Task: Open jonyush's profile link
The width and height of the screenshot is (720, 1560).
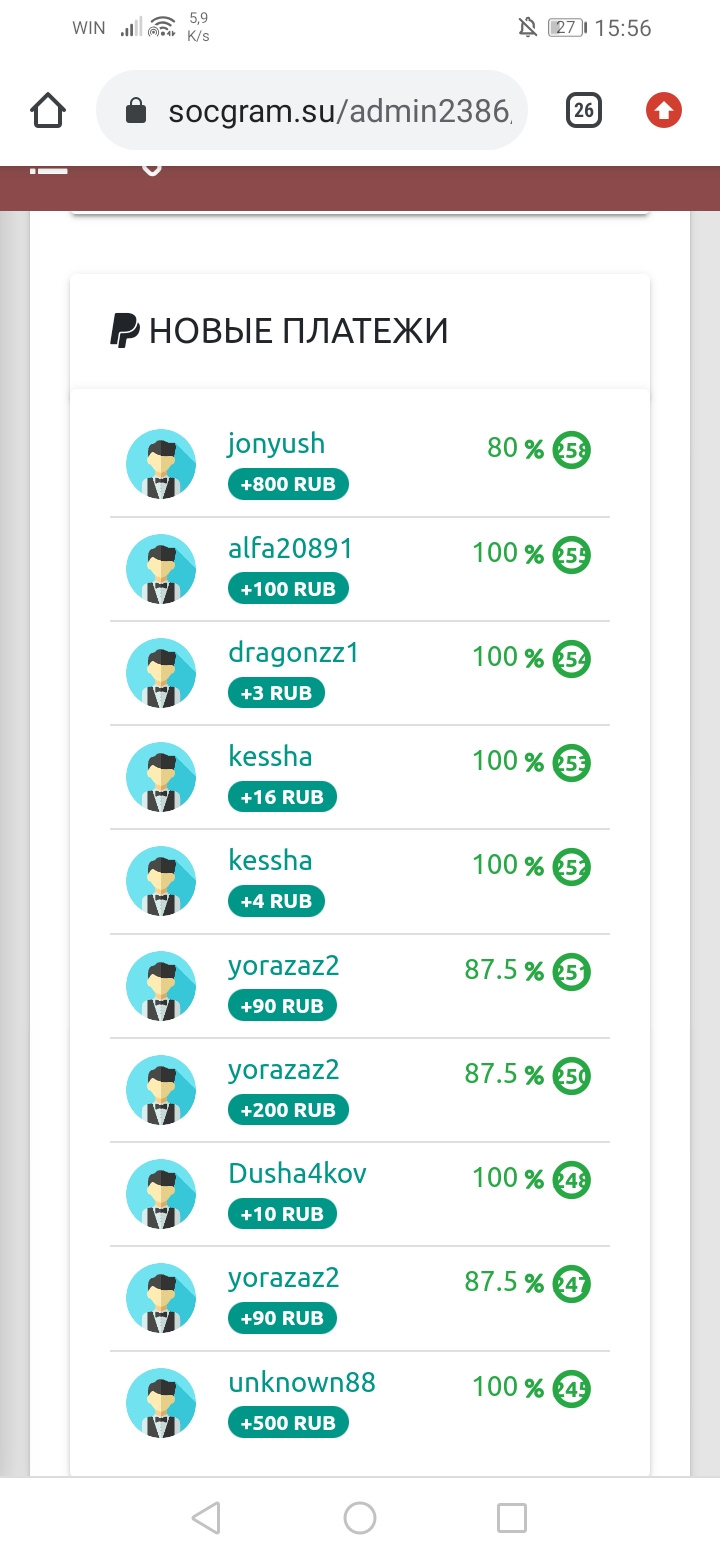Action: coord(276,444)
